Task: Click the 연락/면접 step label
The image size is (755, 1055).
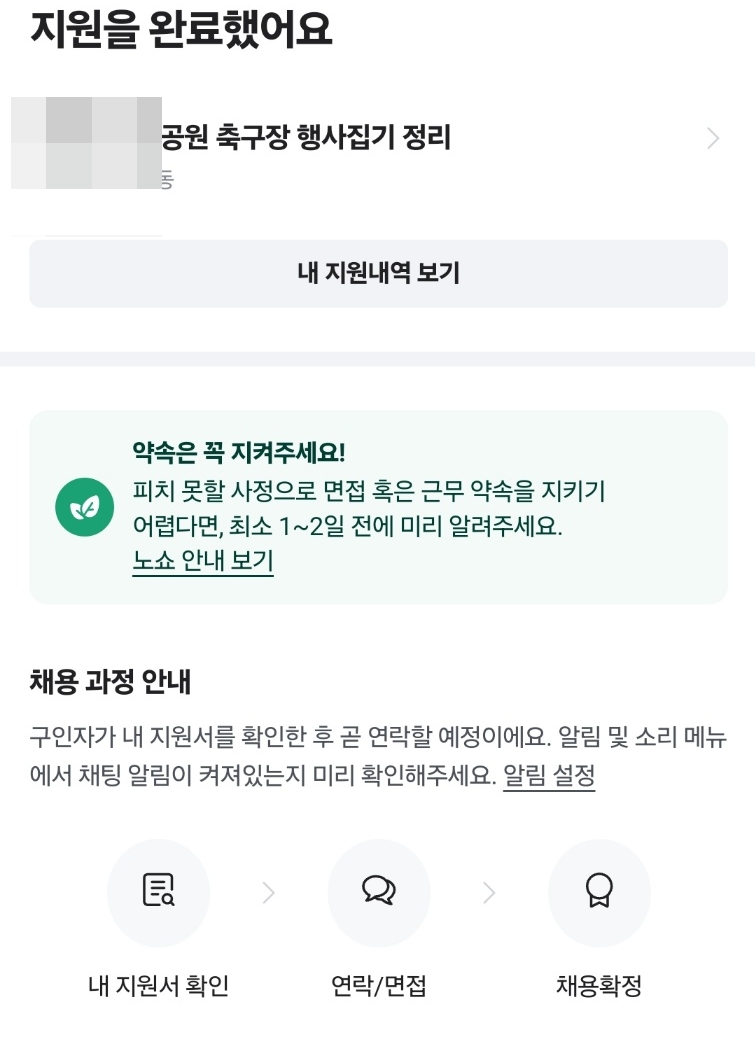Action: pos(378,986)
